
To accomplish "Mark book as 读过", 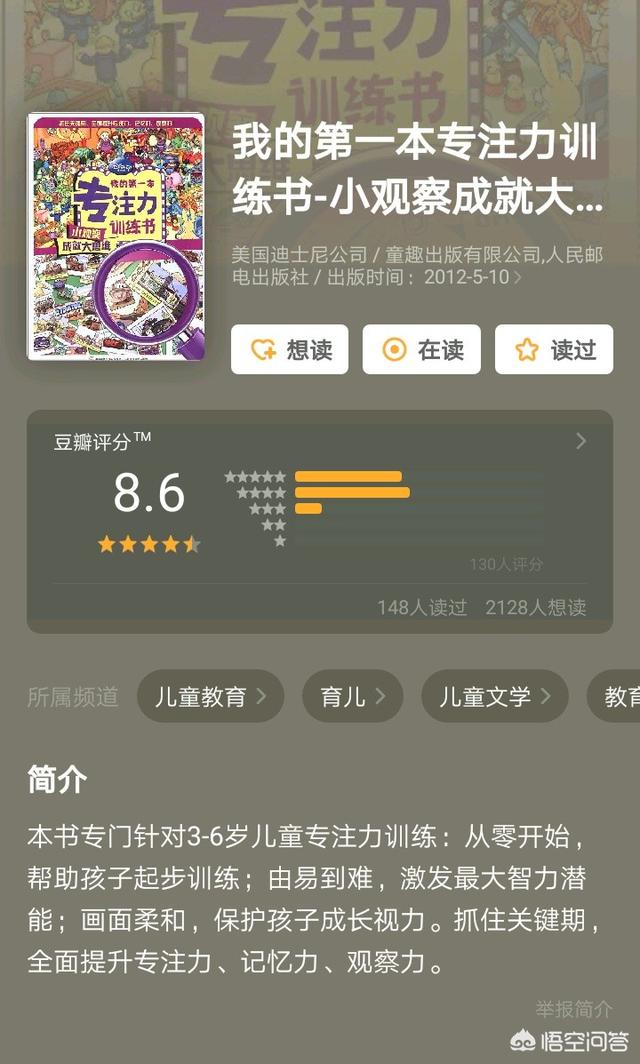I will [x=553, y=350].
